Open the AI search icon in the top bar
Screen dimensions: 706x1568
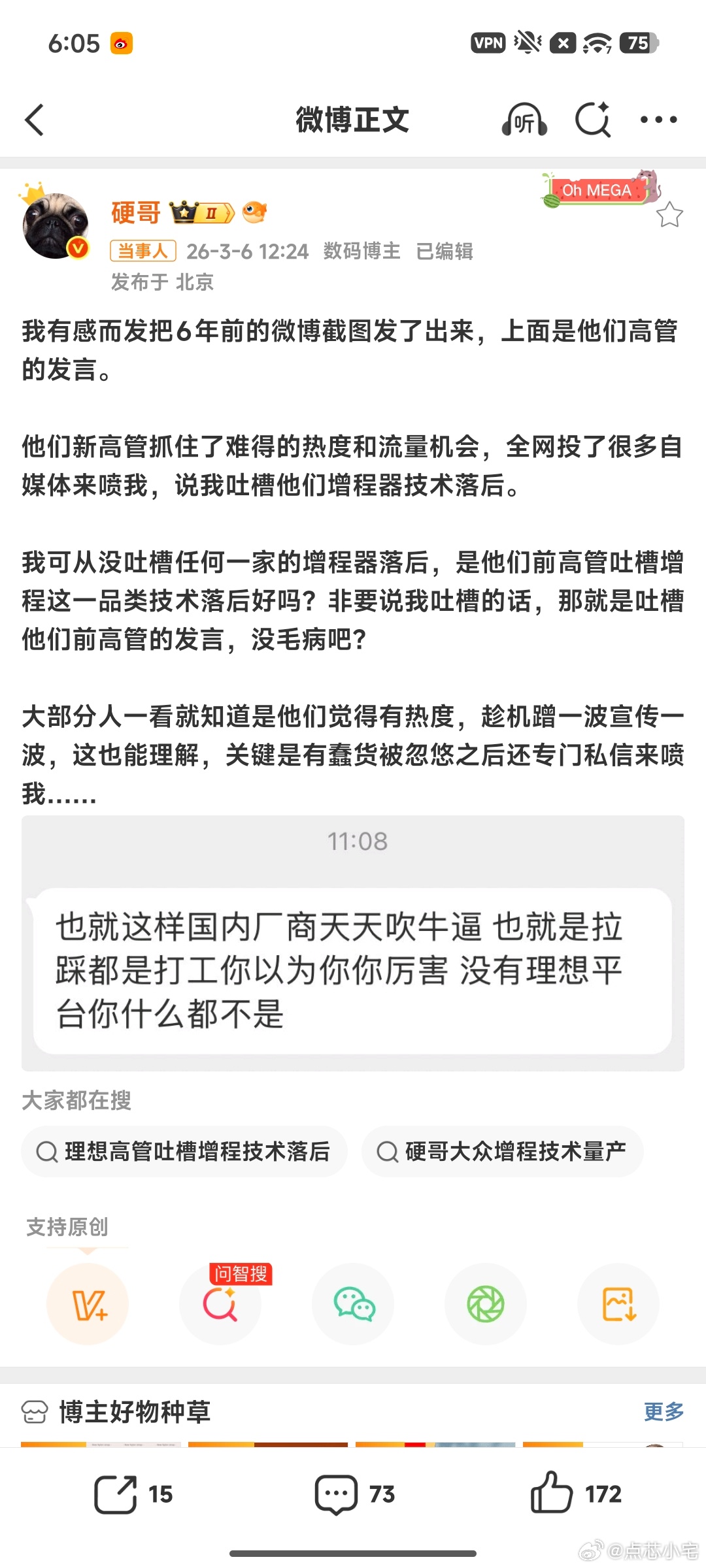(x=592, y=120)
